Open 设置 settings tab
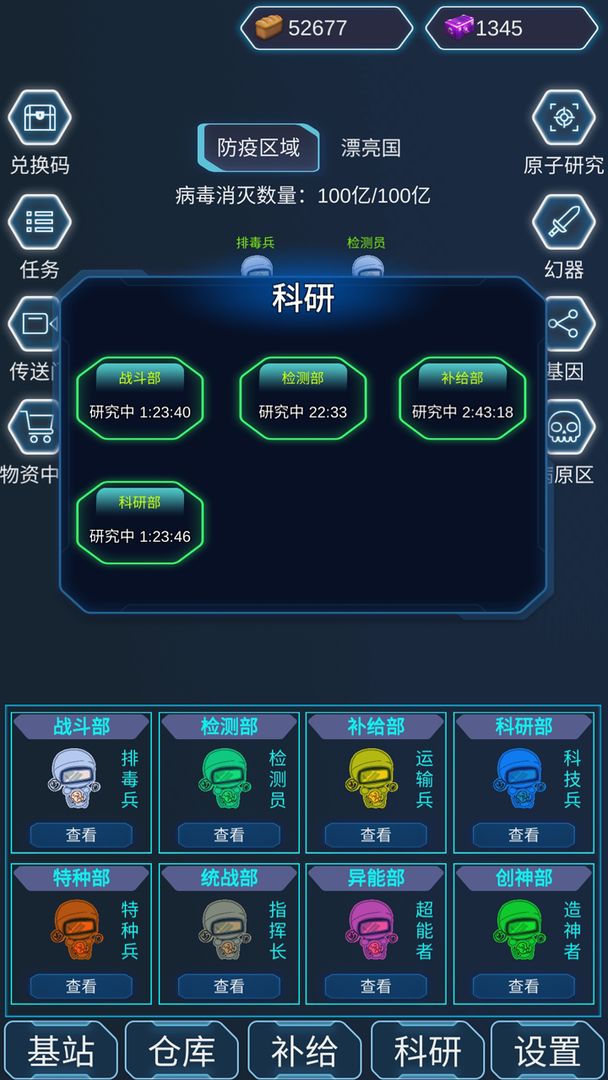This screenshot has width=608, height=1080. click(547, 1050)
